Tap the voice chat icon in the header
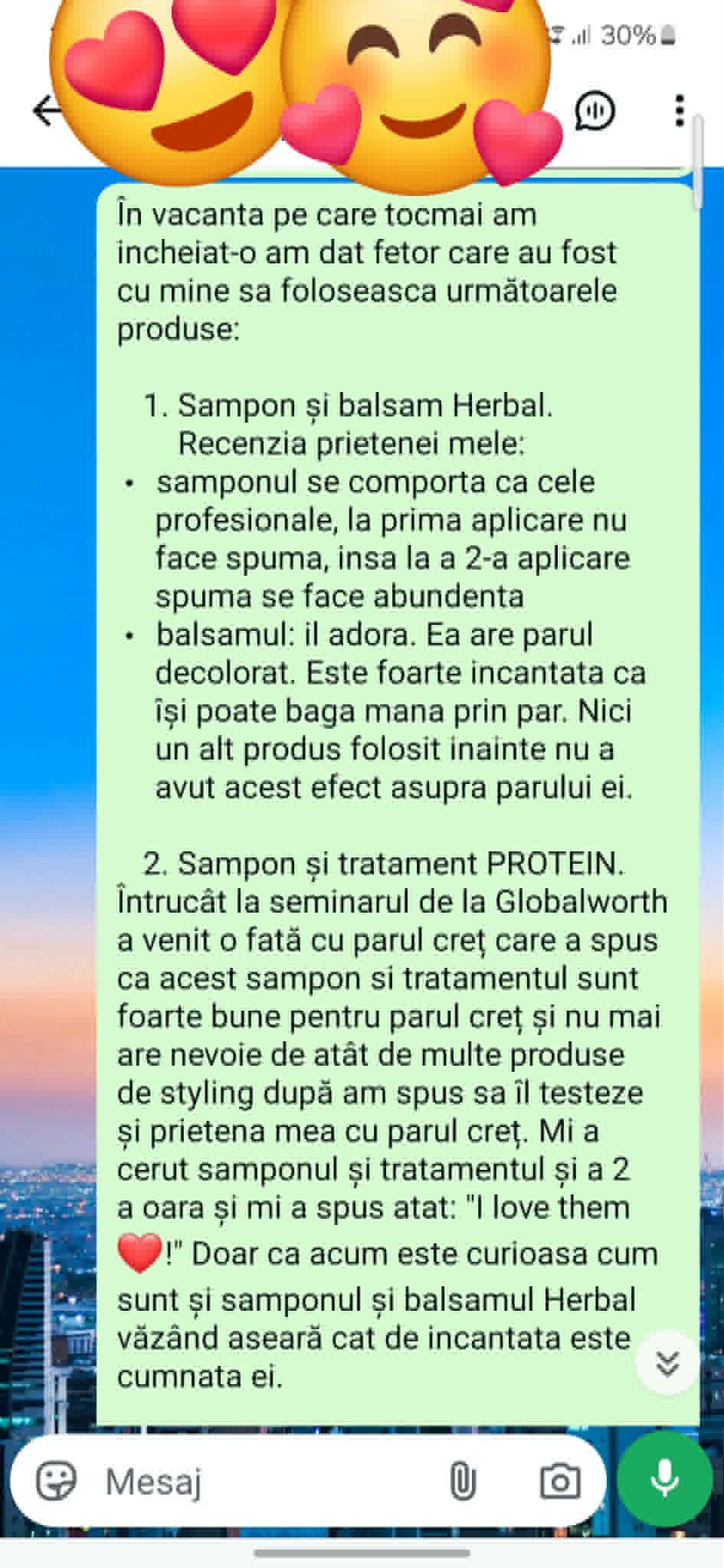The width and height of the screenshot is (724, 1568). pyautogui.click(x=595, y=112)
